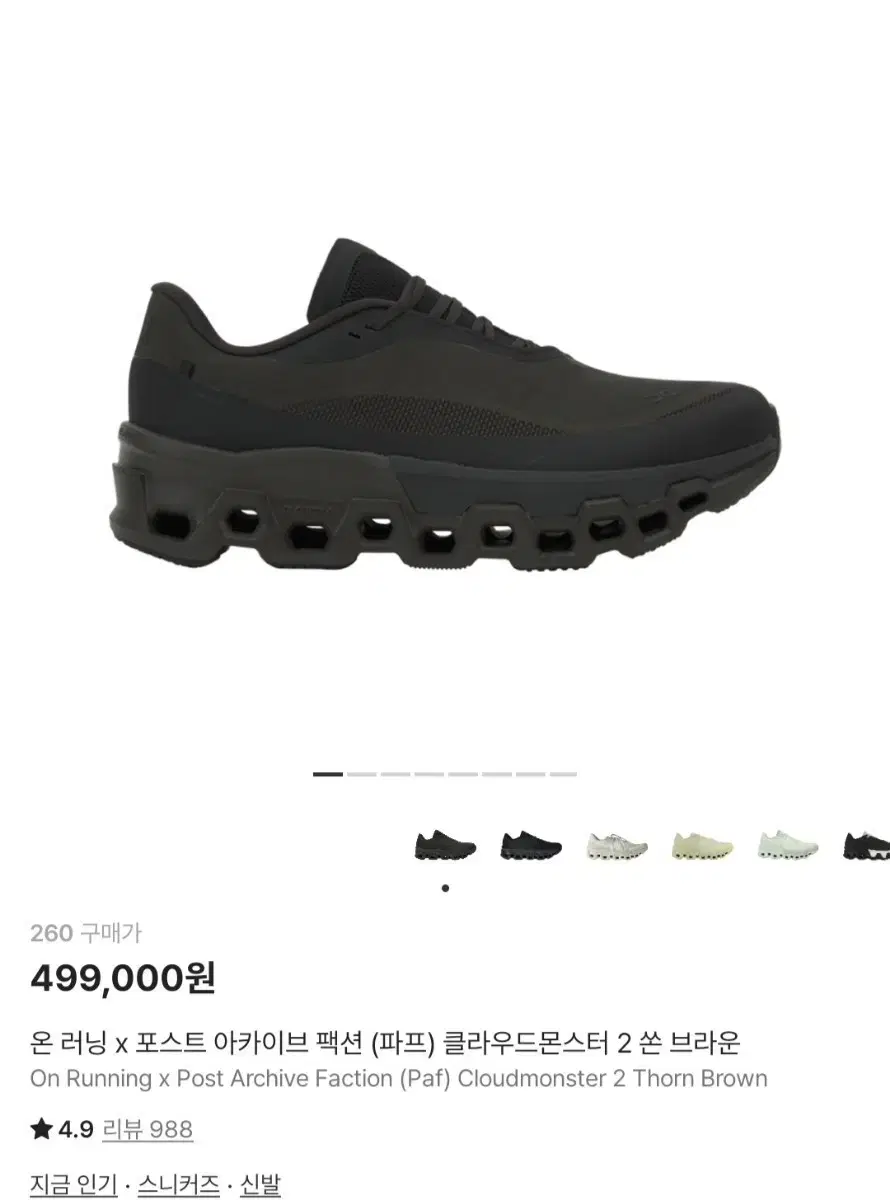Click the main Cloudmonster 2 product photo
Image resolution: width=890 pixels, height=1200 pixels.
[445, 400]
